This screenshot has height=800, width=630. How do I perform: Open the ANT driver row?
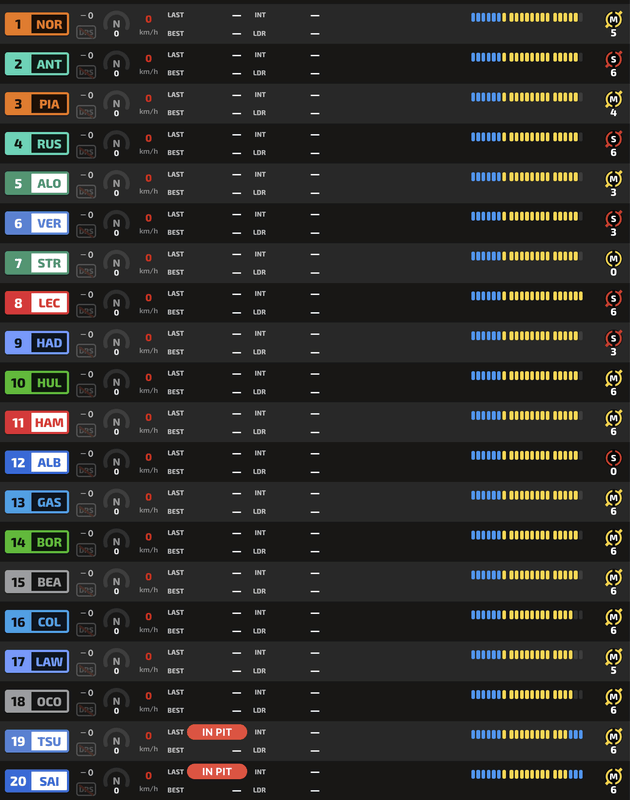pos(37,64)
